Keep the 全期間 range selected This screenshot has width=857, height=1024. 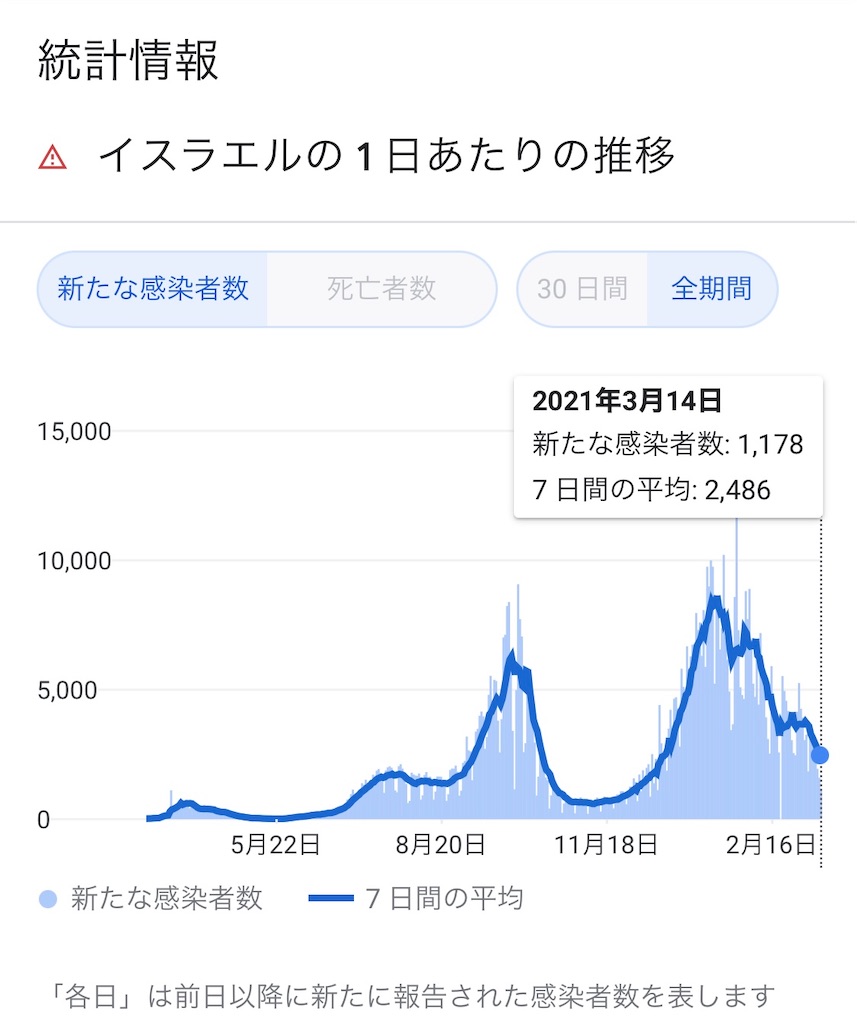(x=711, y=289)
